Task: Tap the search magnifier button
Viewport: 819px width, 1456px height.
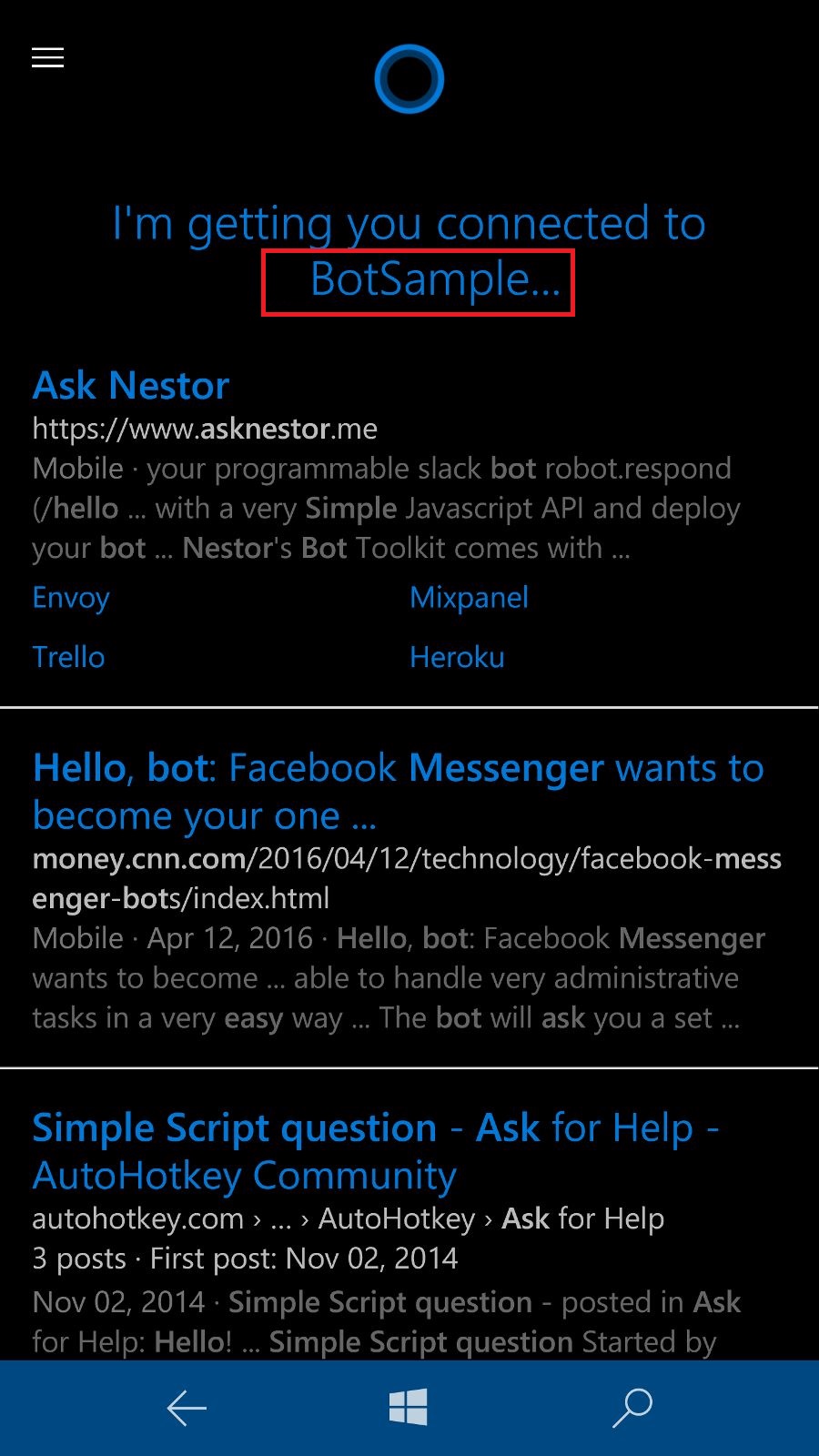Action: [x=632, y=1408]
